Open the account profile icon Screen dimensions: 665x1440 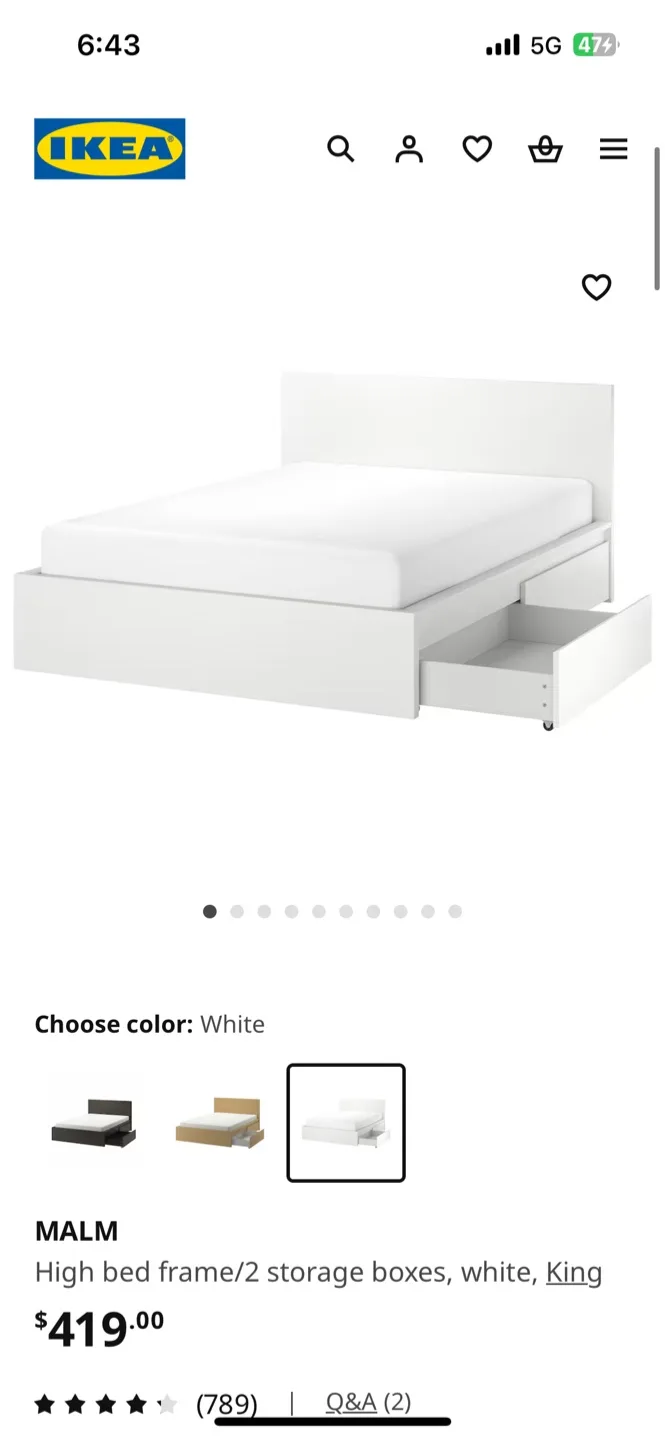pyautogui.click(x=409, y=150)
